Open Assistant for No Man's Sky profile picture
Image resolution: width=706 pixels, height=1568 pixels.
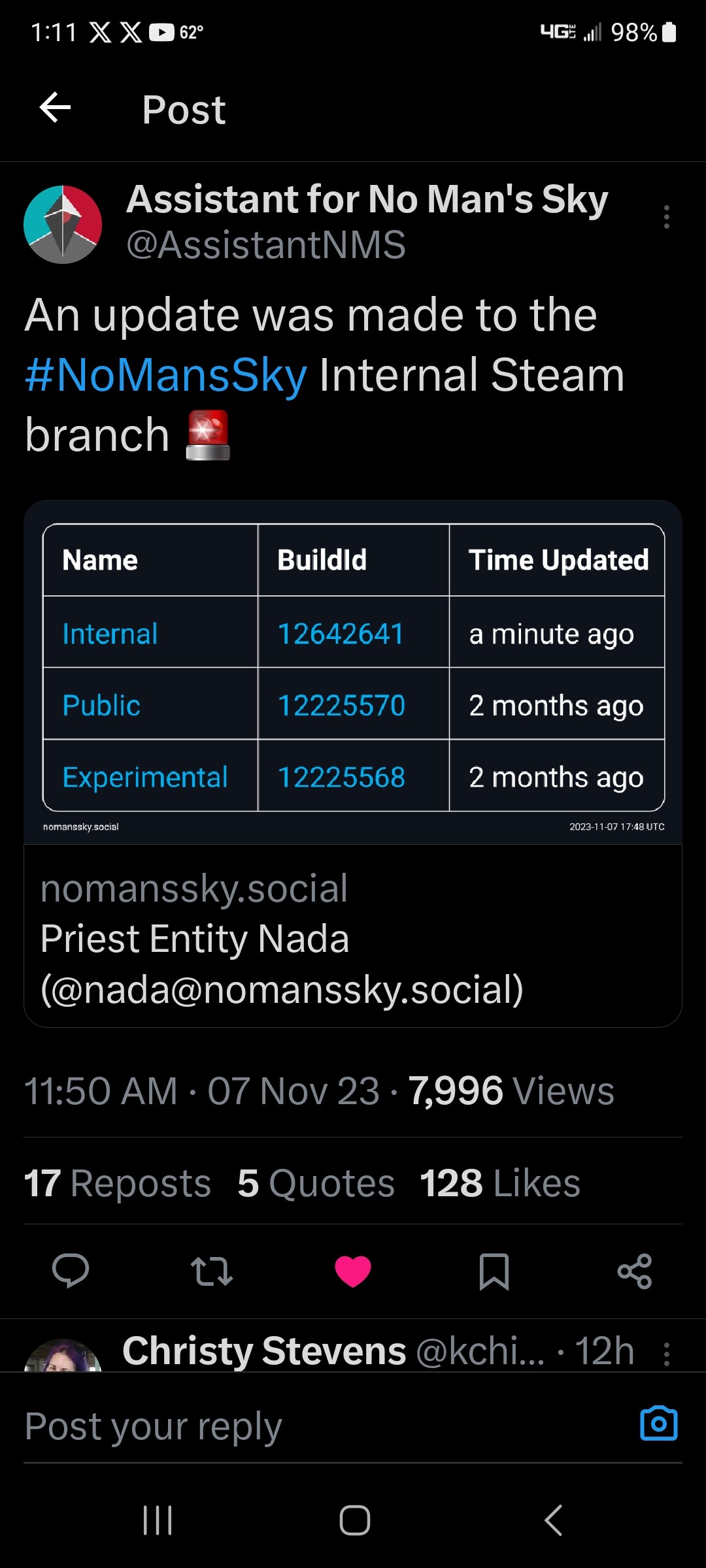coord(63,224)
